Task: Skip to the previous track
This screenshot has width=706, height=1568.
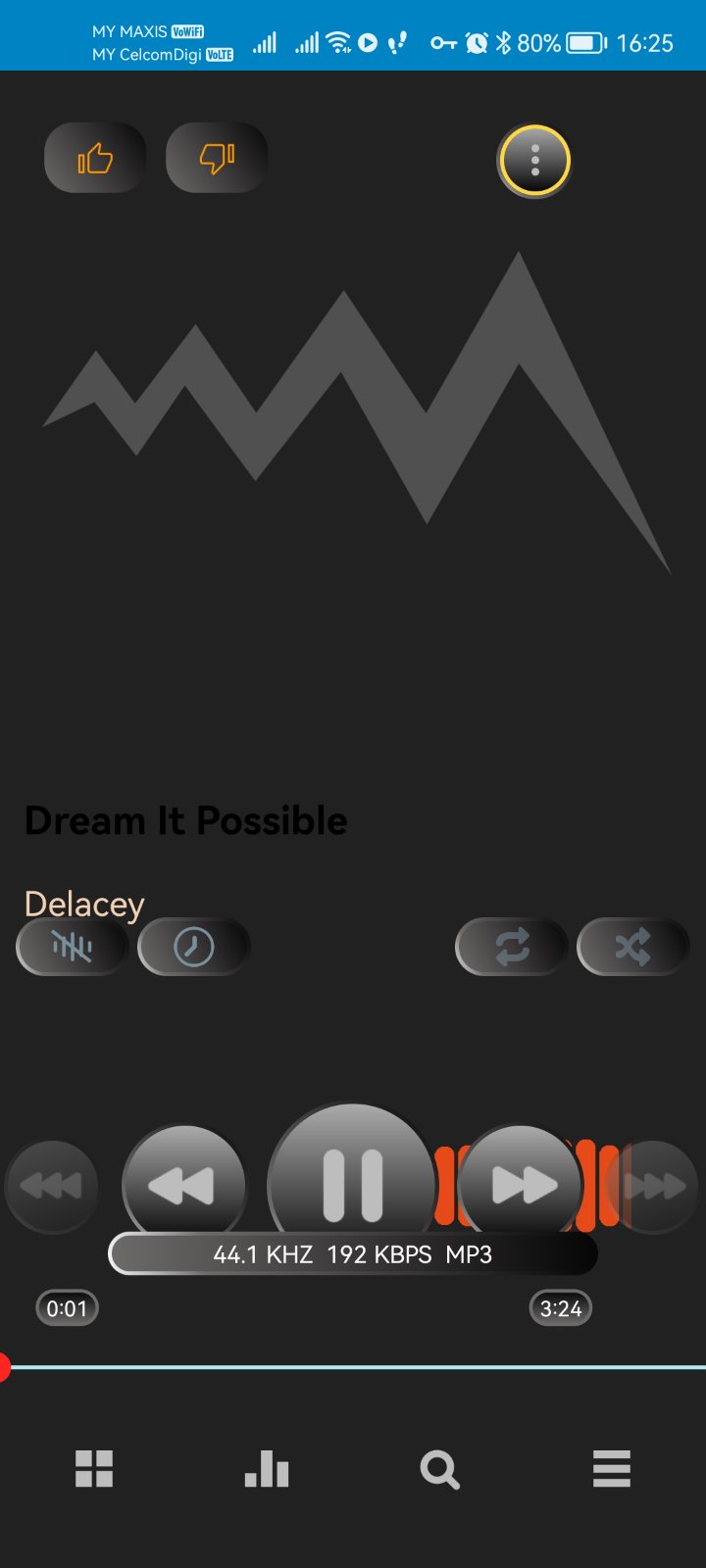Action: pos(52,1186)
